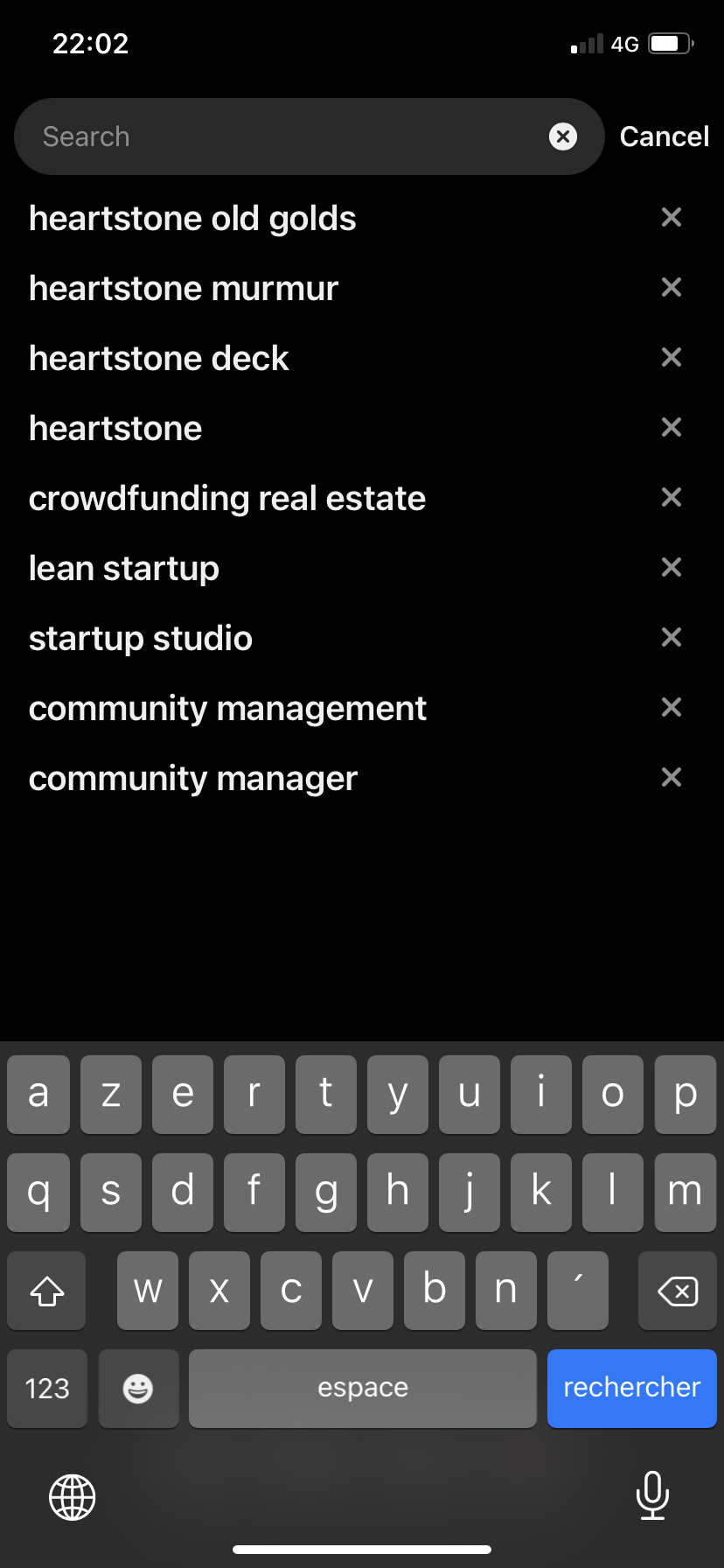724x1568 pixels.
Task: Remove 'community manager' from search history
Action: click(x=671, y=777)
